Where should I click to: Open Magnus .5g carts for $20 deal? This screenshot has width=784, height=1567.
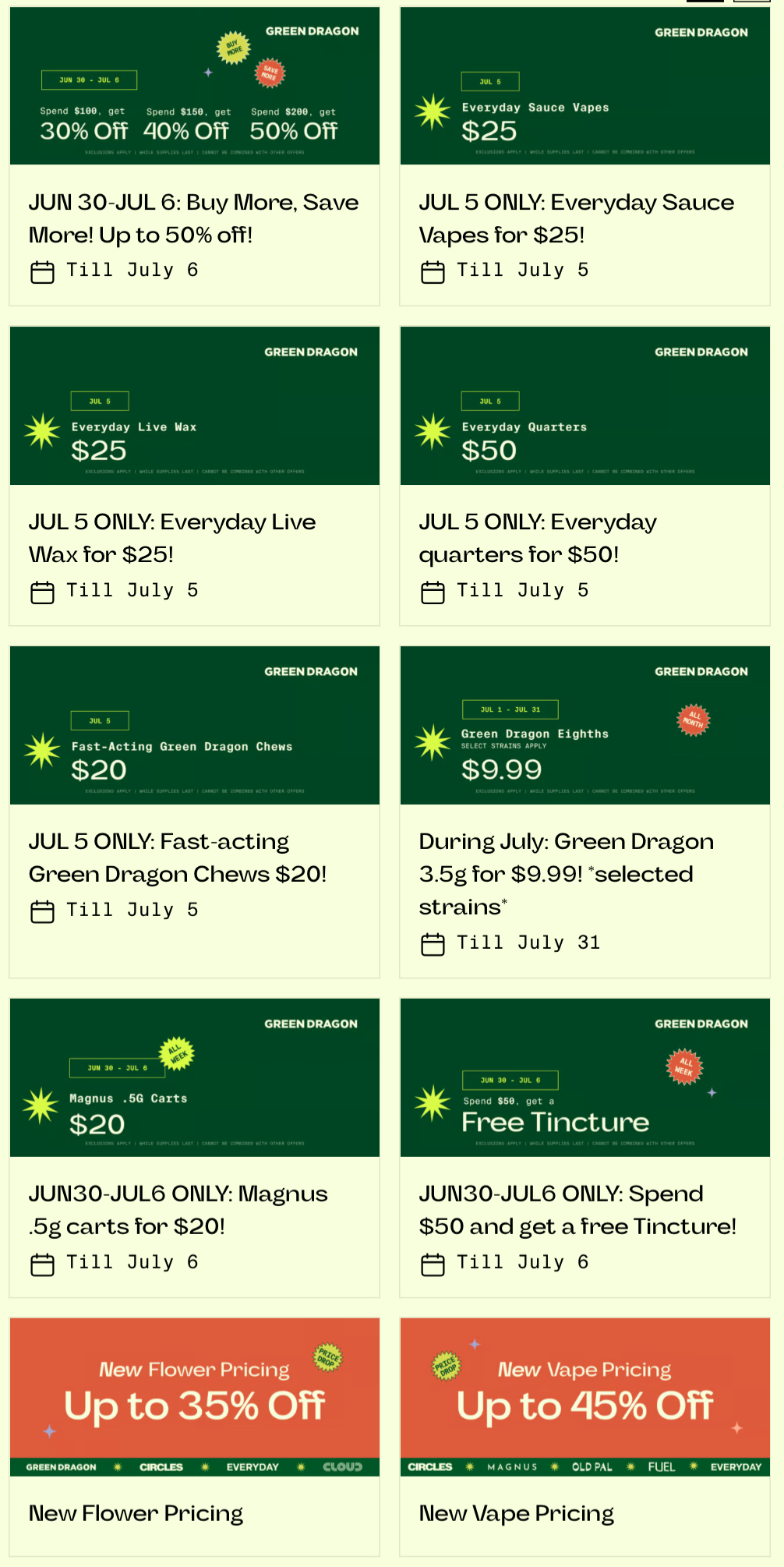[194, 1148]
